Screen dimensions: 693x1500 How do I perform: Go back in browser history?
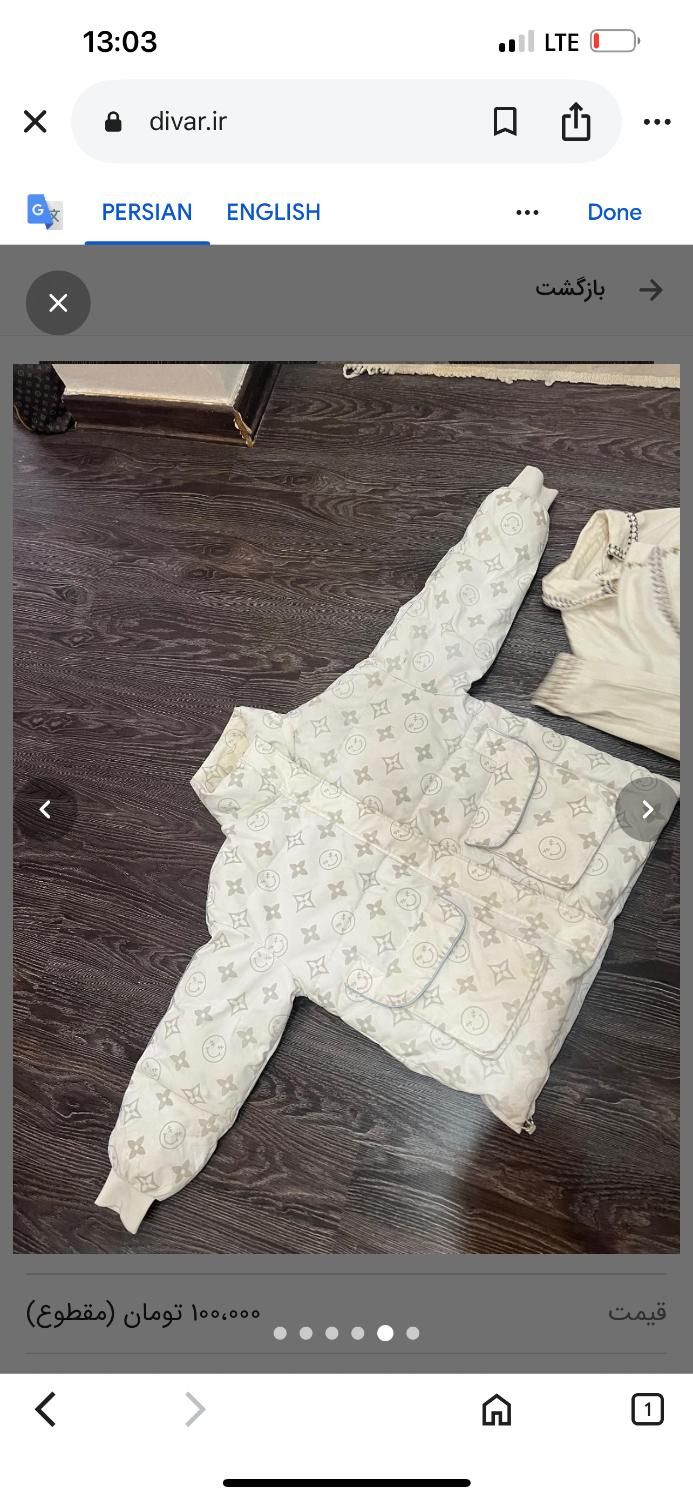pyautogui.click(x=45, y=1409)
